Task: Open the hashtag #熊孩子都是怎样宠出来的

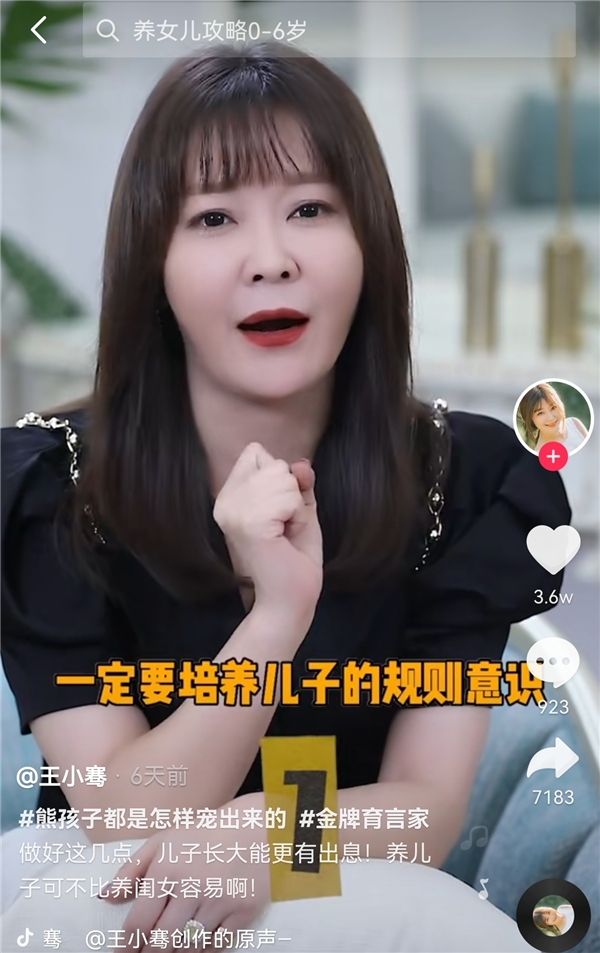Action: [x=152, y=819]
